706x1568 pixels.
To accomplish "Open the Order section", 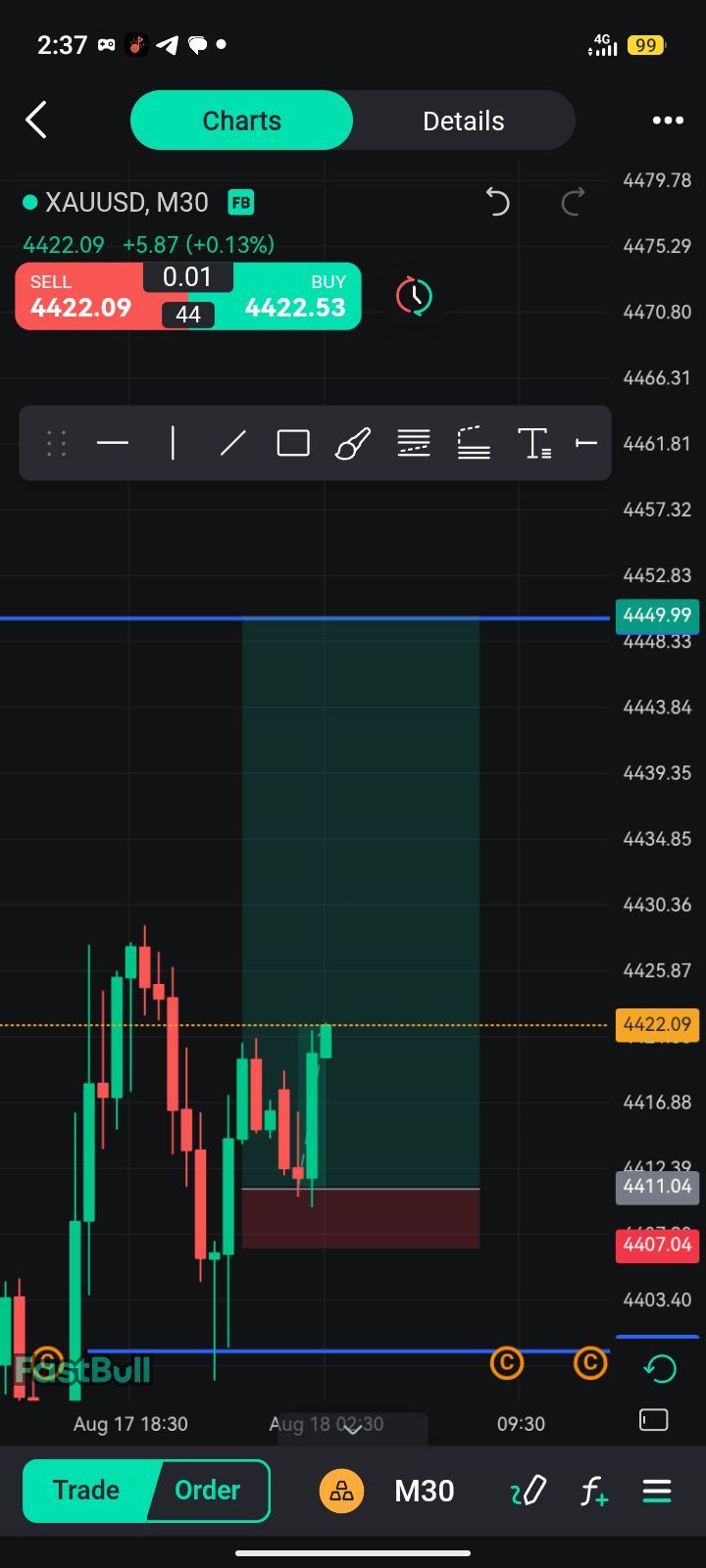I will point(207,1491).
